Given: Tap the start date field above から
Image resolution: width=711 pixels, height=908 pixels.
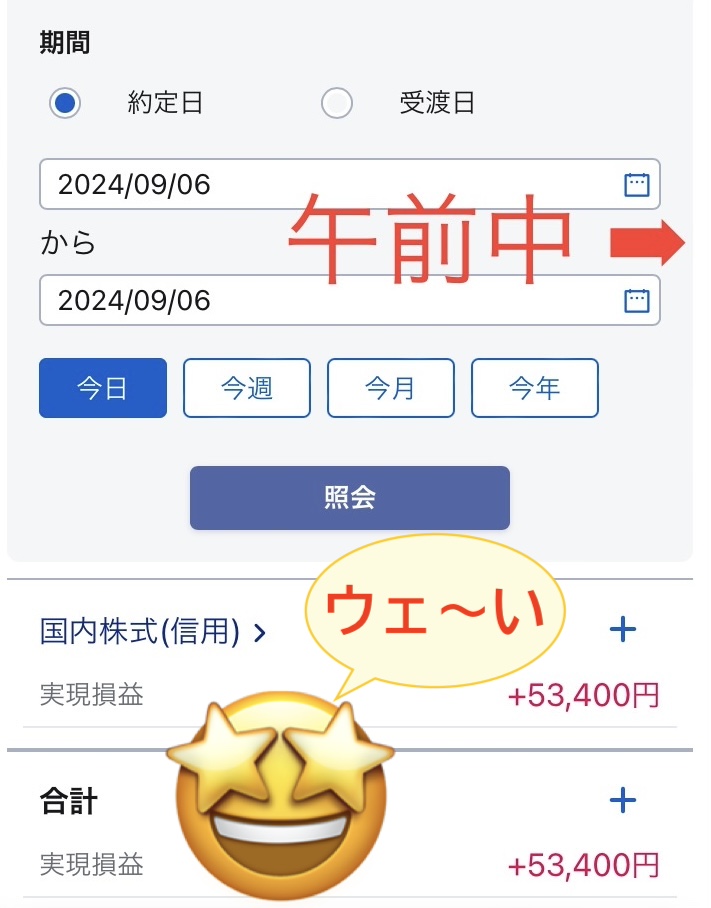Looking at the screenshot, I should point(330,185).
